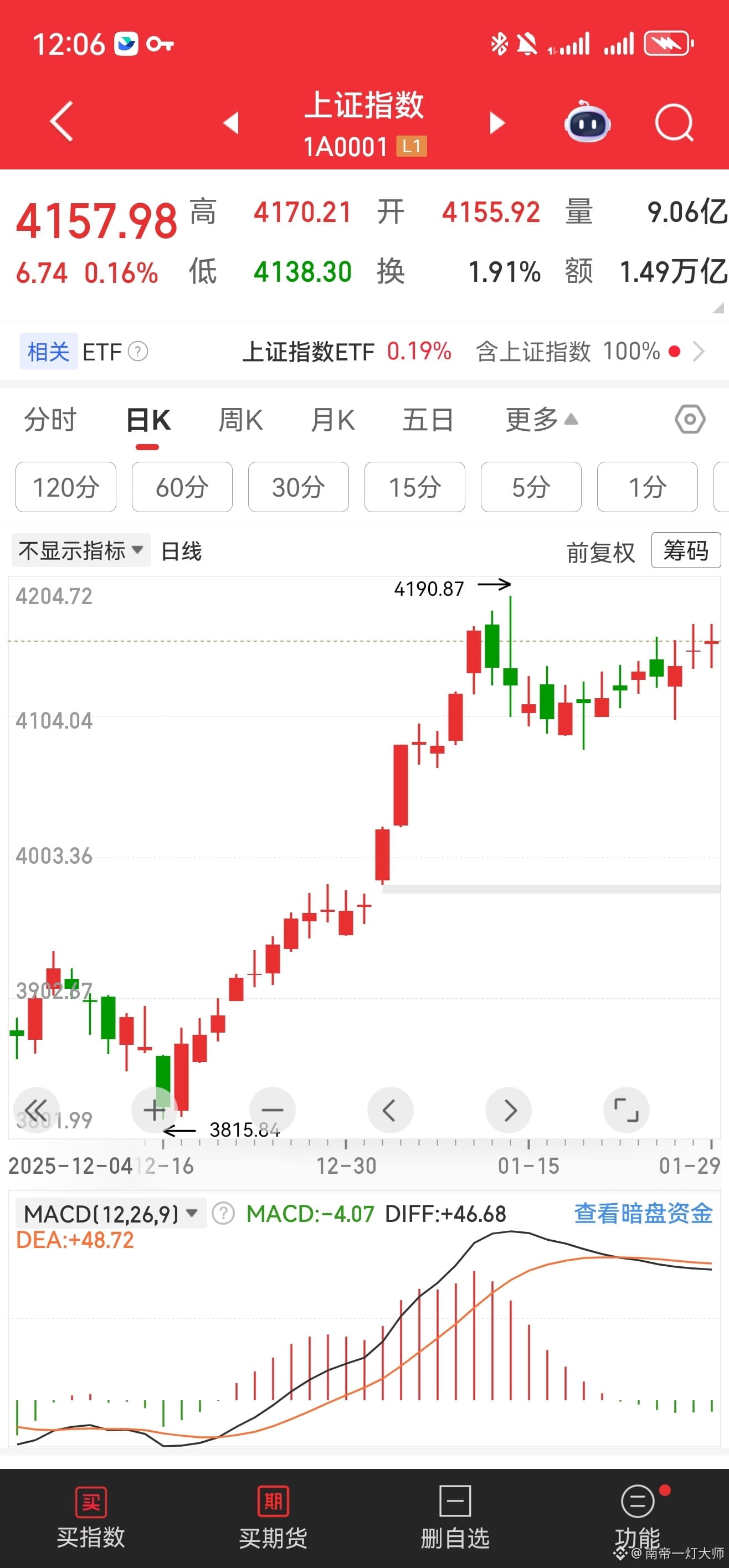Tap the 筹码 button
The width and height of the screenshot is (729, 1568).
pyautogui.click(x=685, y=550)
